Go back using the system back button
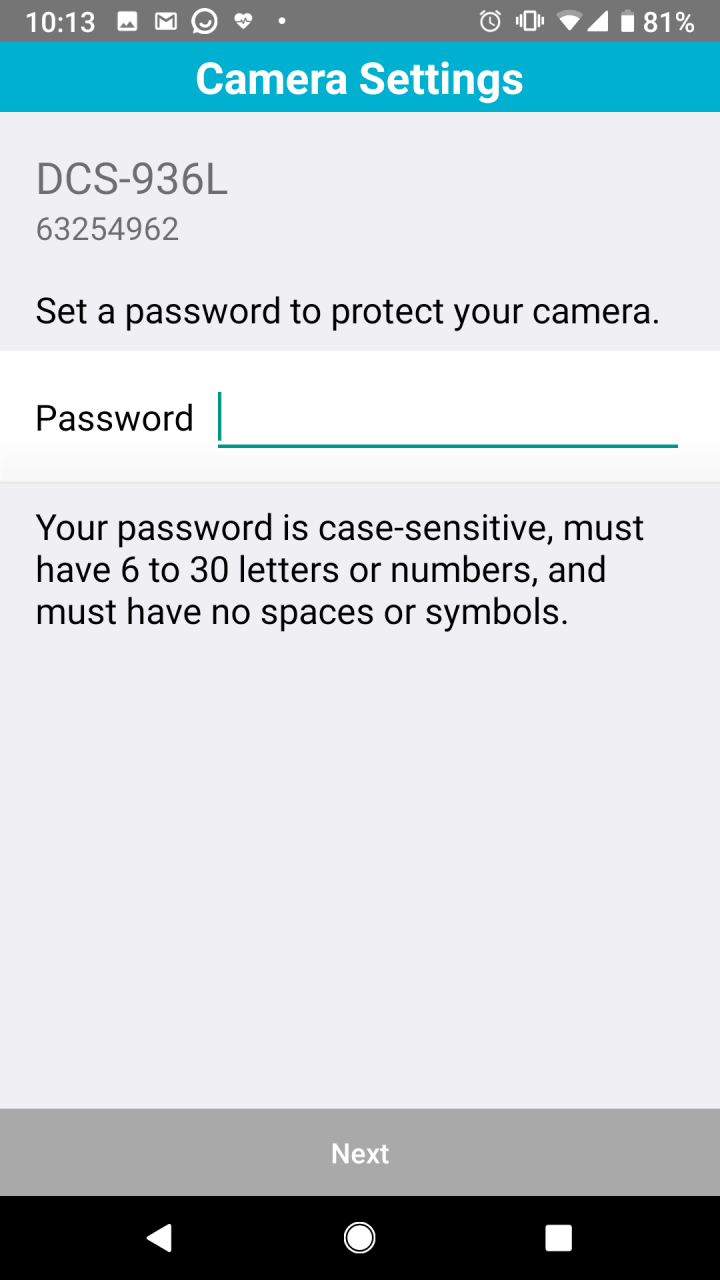The width and height of the screenshot is (720, 1280). point(159,1237)
